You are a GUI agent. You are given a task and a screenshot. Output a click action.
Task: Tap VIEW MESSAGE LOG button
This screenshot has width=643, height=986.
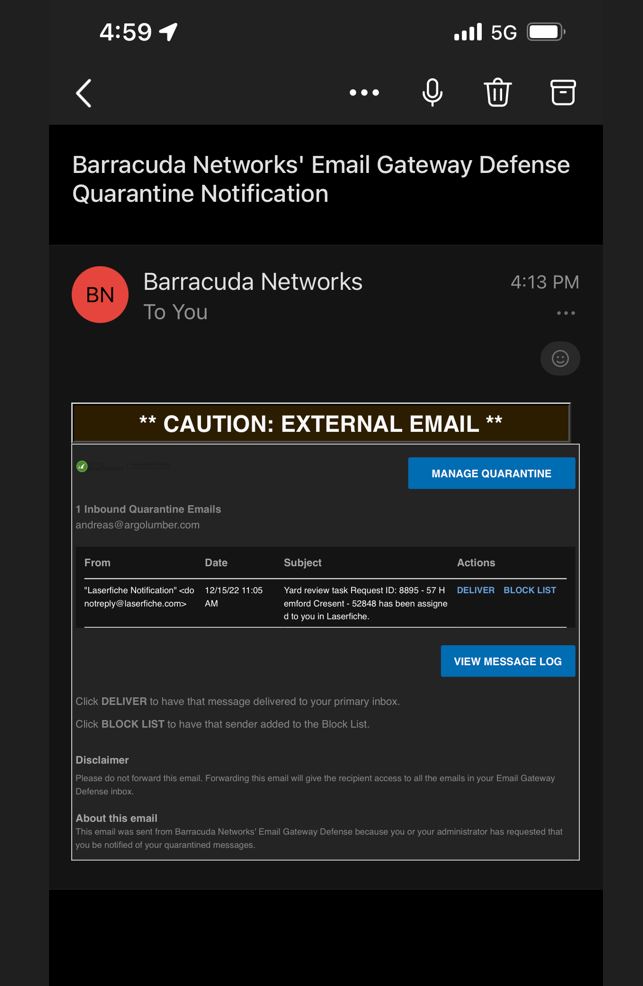point(507,661)
